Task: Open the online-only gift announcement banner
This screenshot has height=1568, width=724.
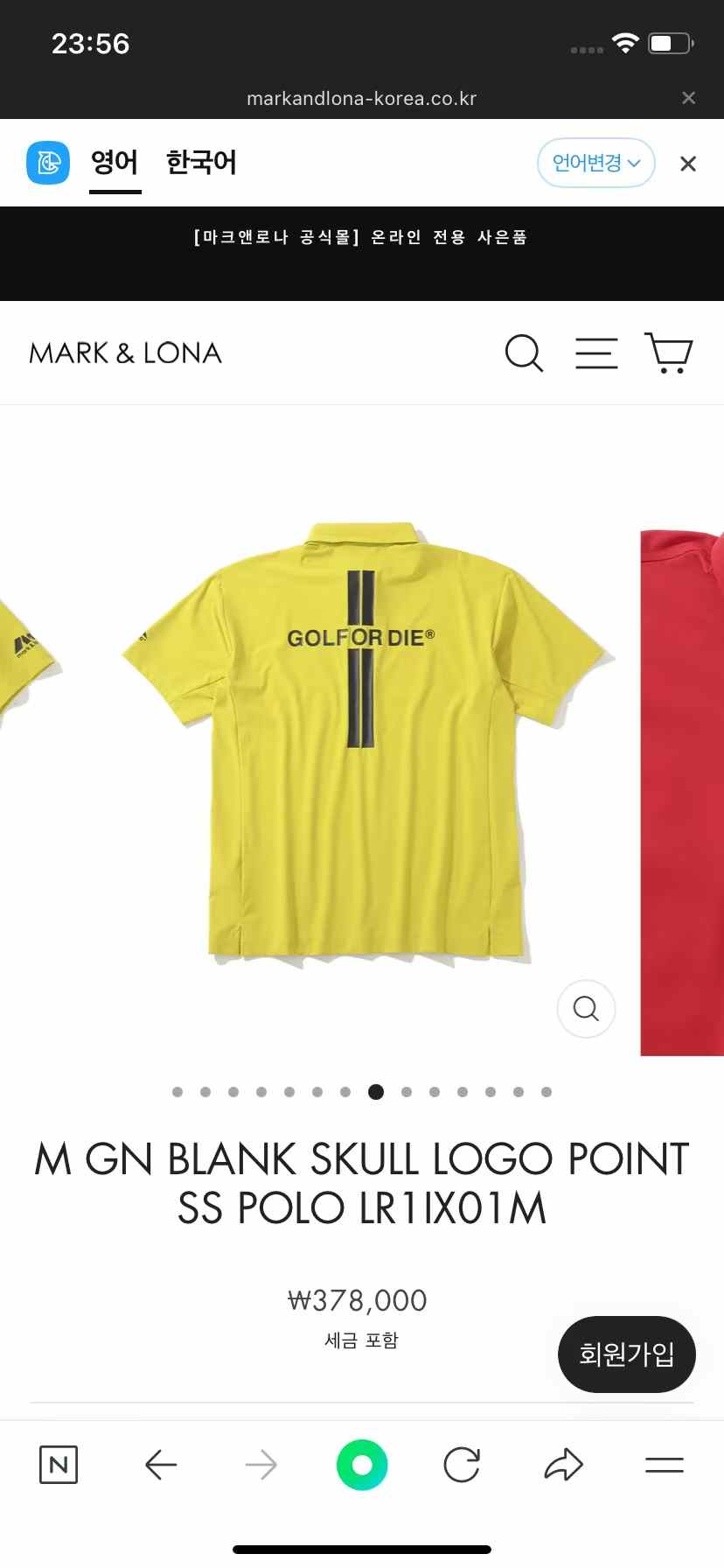Action: click(x=361, y=237)
